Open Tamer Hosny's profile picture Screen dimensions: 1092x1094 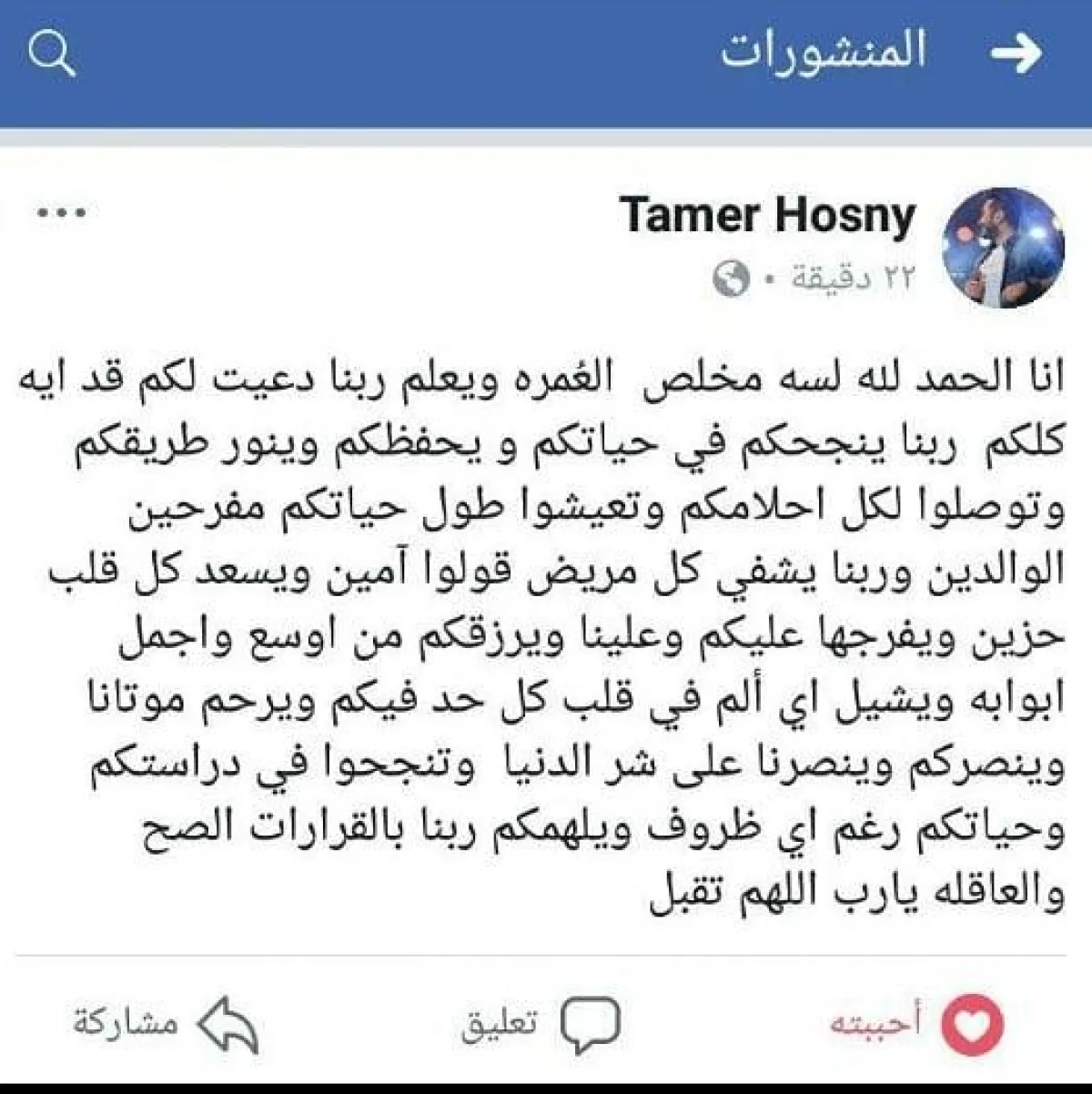[x=1003, y=248]
